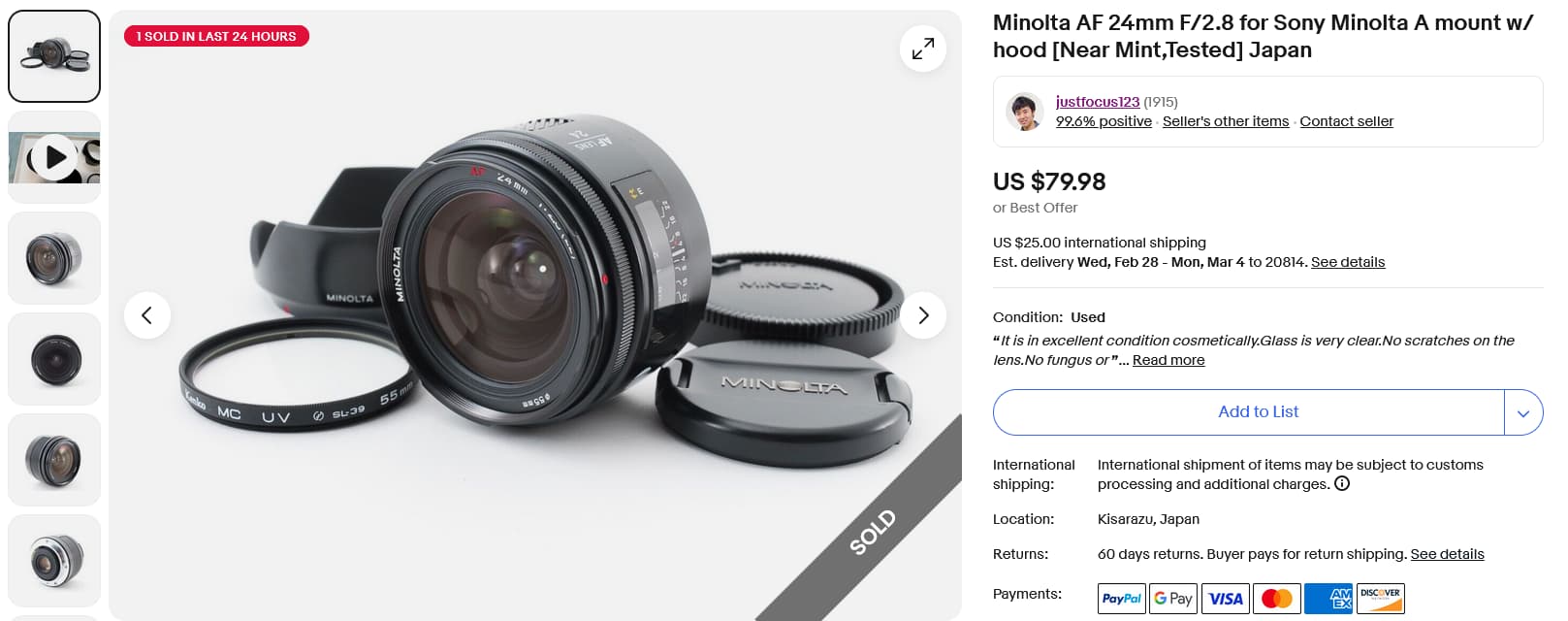Tap Contact seller link
The height and width of the screenshot is (621, 1568).
point(1346,121)
